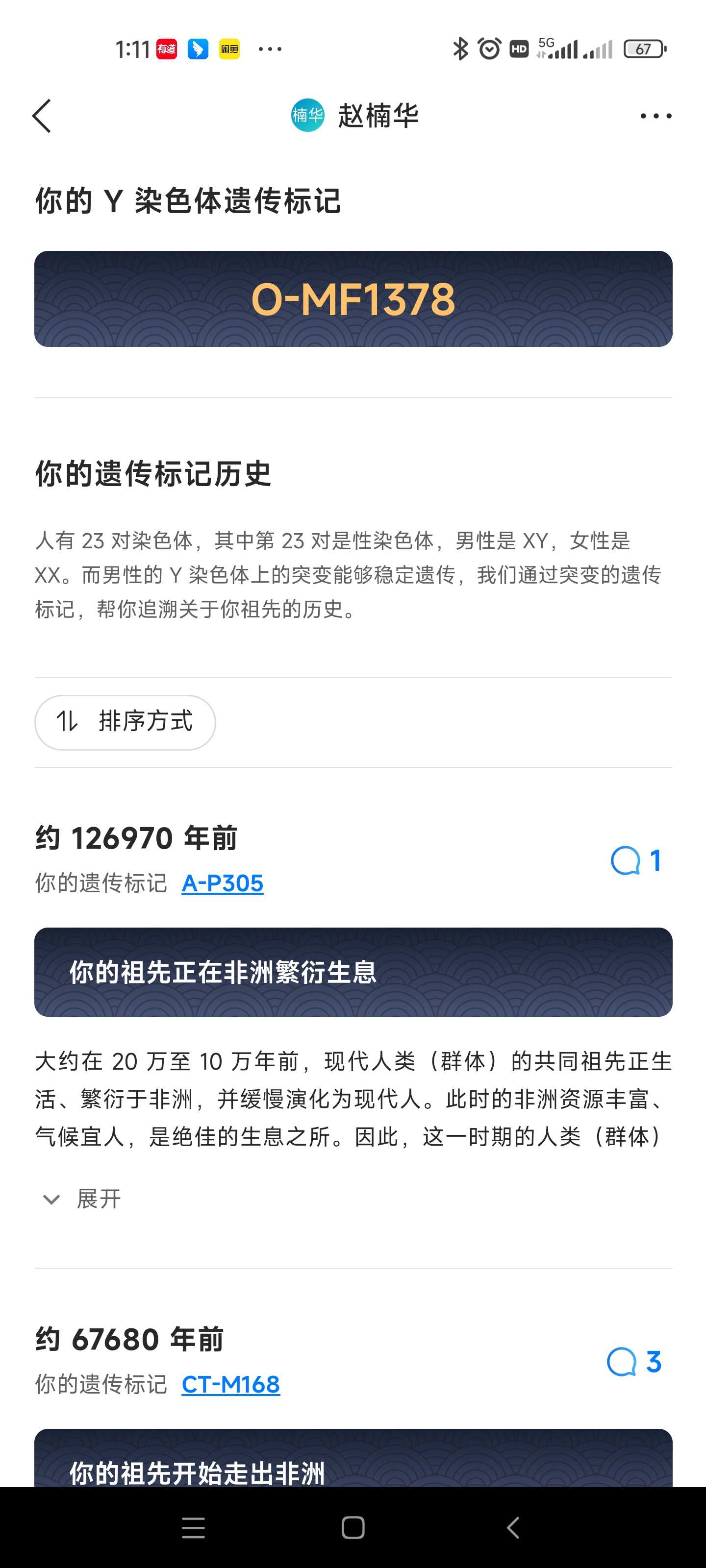This screenshot has width=706, height=1568.
Task: Open recent apps from navigation bar
Action: click(193, 1527)
